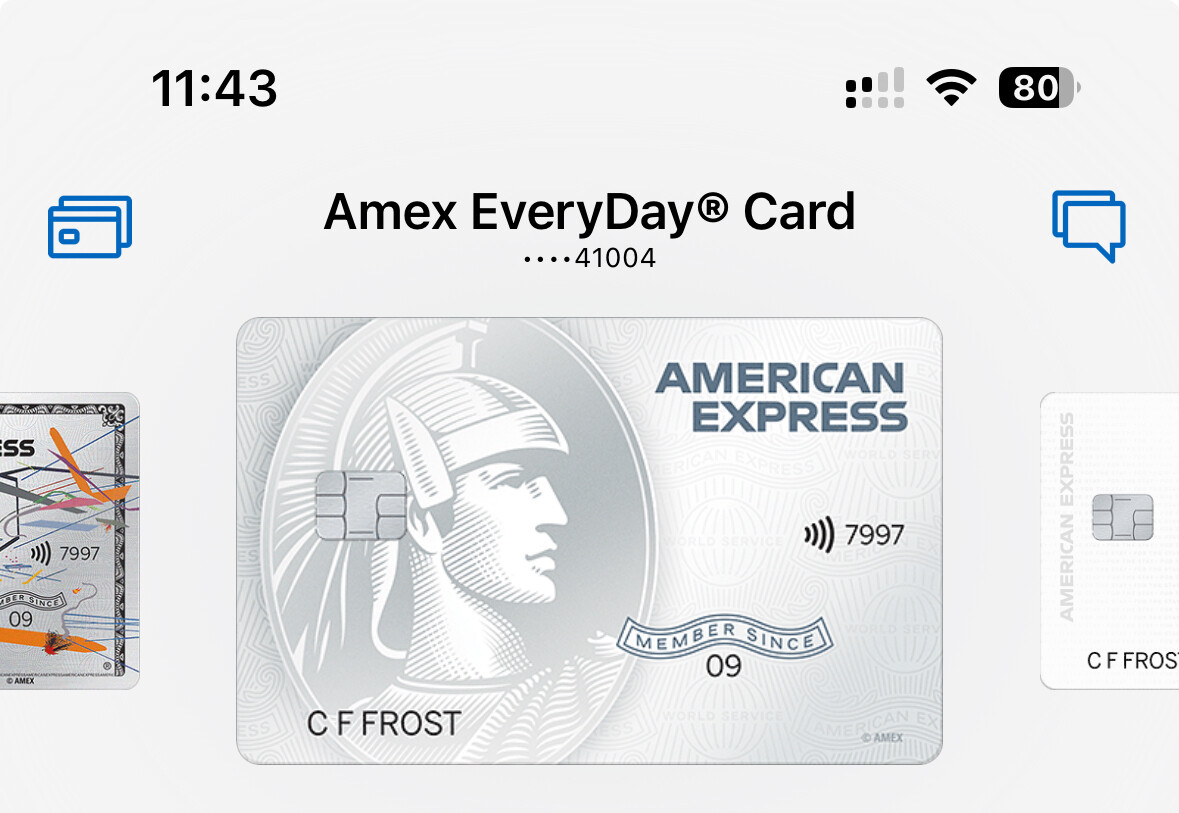Open the chat messages icon
Screen dimensions: 1179x813
(x=1089, y=225)
